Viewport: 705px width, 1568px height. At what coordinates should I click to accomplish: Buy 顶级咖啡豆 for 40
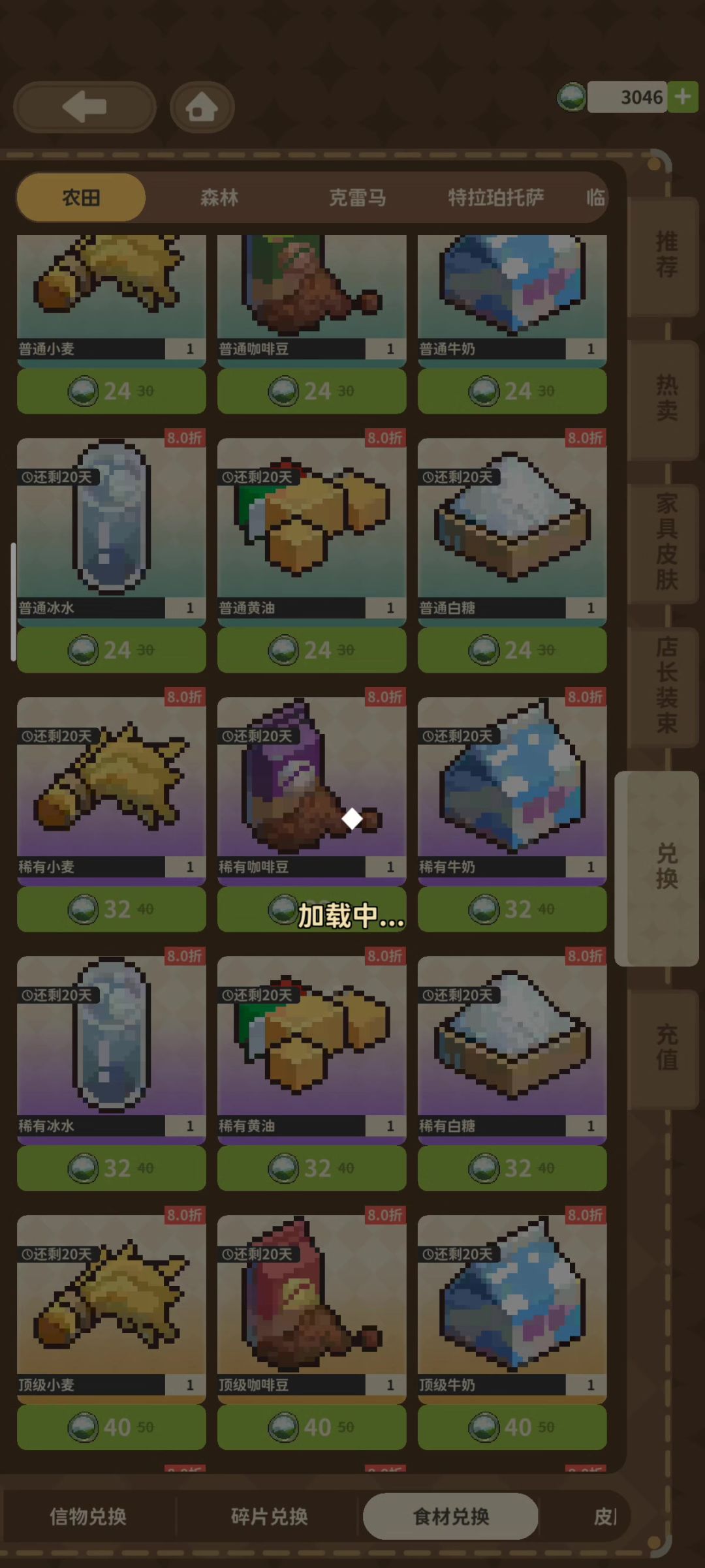[312, 1427]
